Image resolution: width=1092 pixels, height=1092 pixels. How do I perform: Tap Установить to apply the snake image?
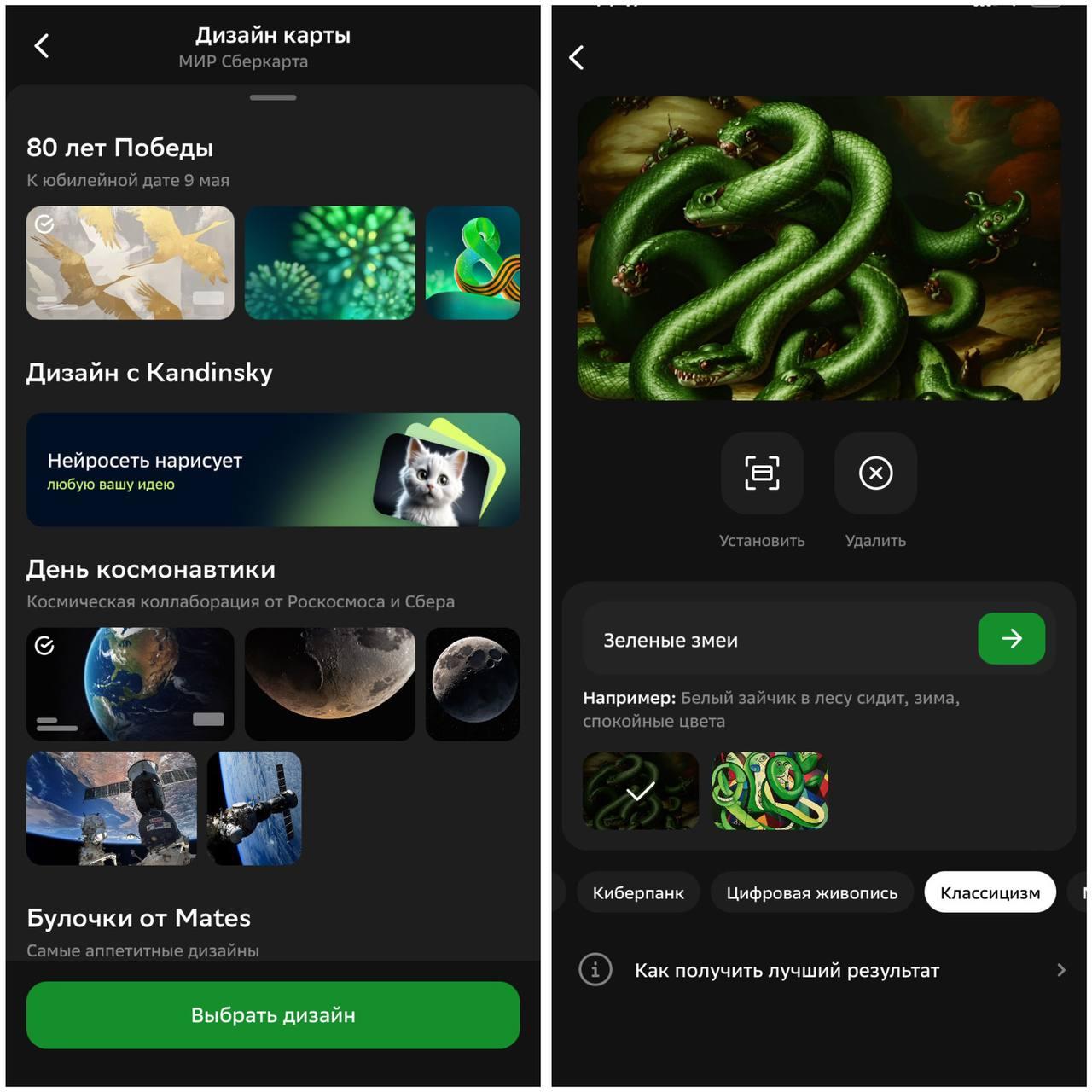(762, 474)
